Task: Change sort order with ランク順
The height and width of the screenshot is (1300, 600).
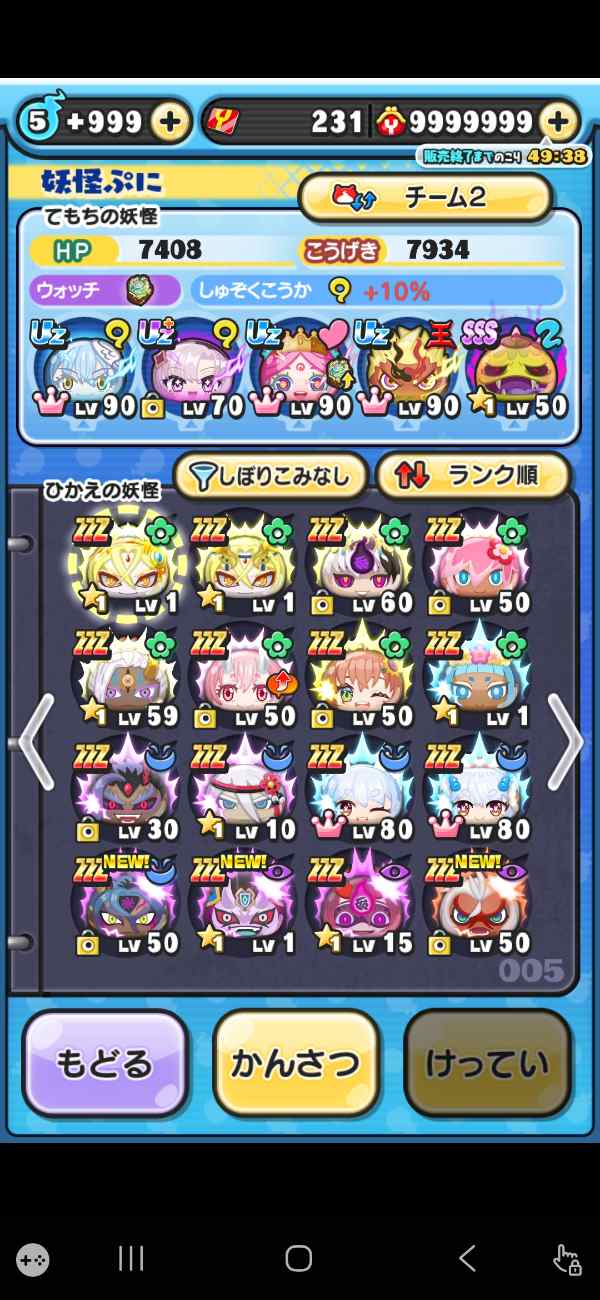Action: pos(473,476)
